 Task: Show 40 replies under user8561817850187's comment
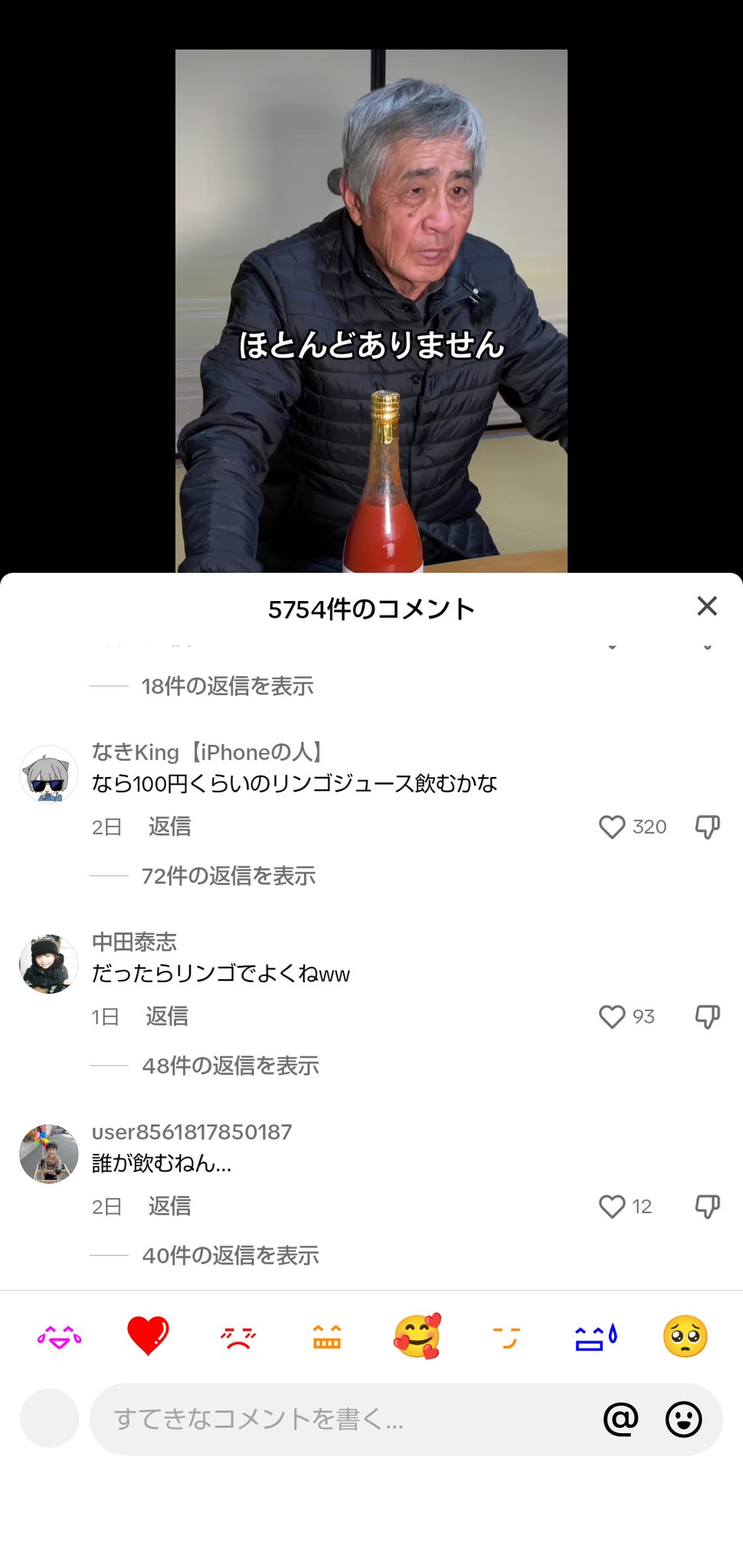pos(231,1256)
